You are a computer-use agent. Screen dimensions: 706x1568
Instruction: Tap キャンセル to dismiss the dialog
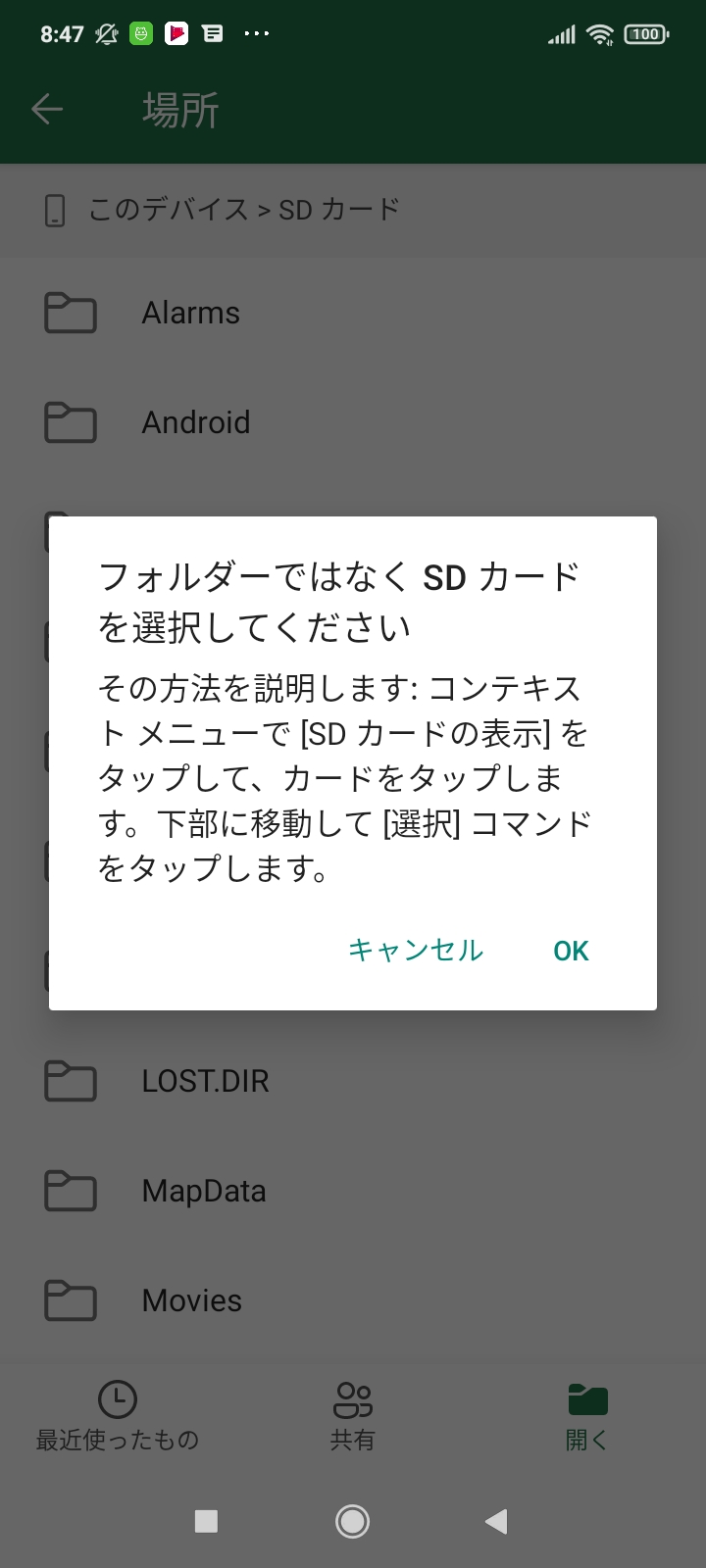point(416,950)
